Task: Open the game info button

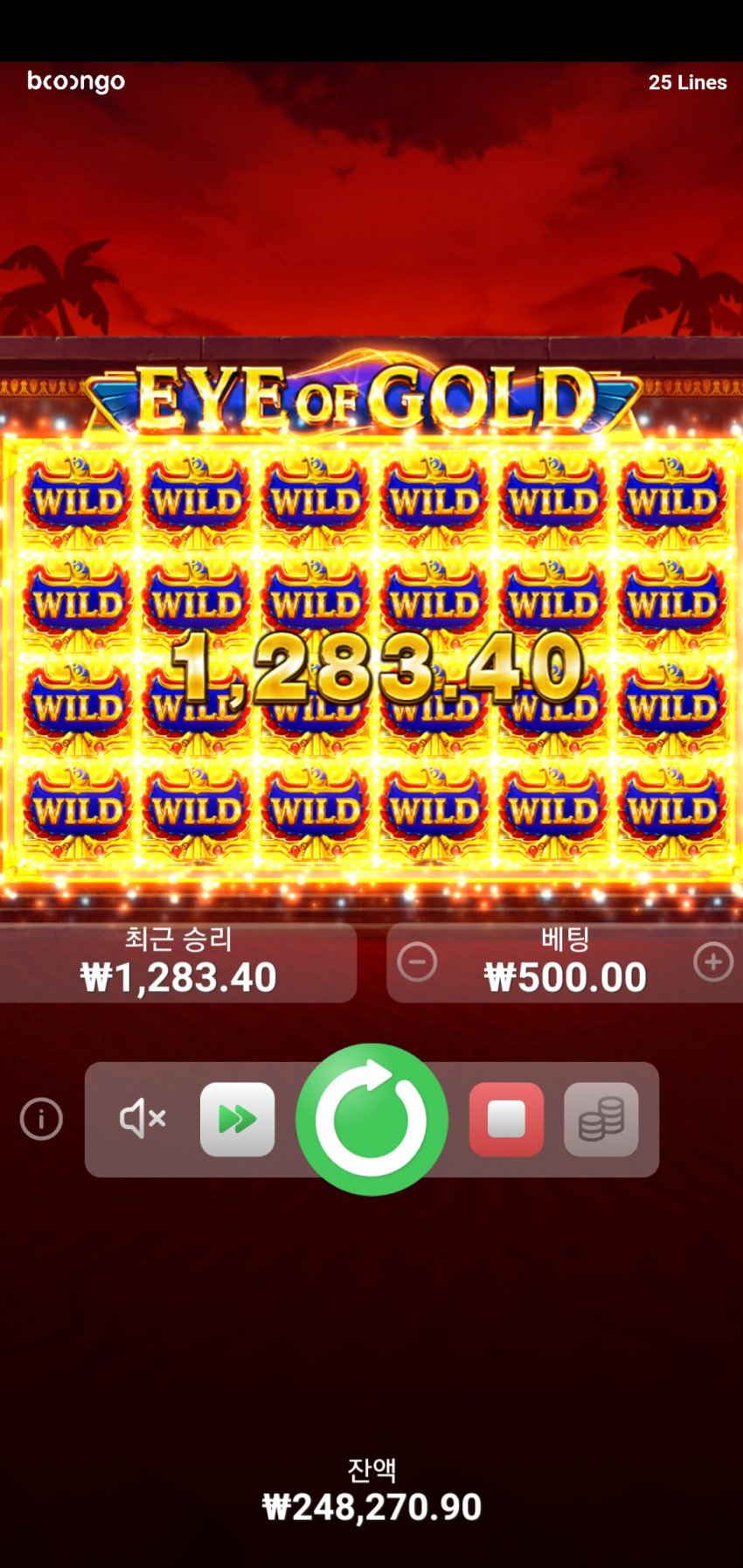Action: 41,1119
